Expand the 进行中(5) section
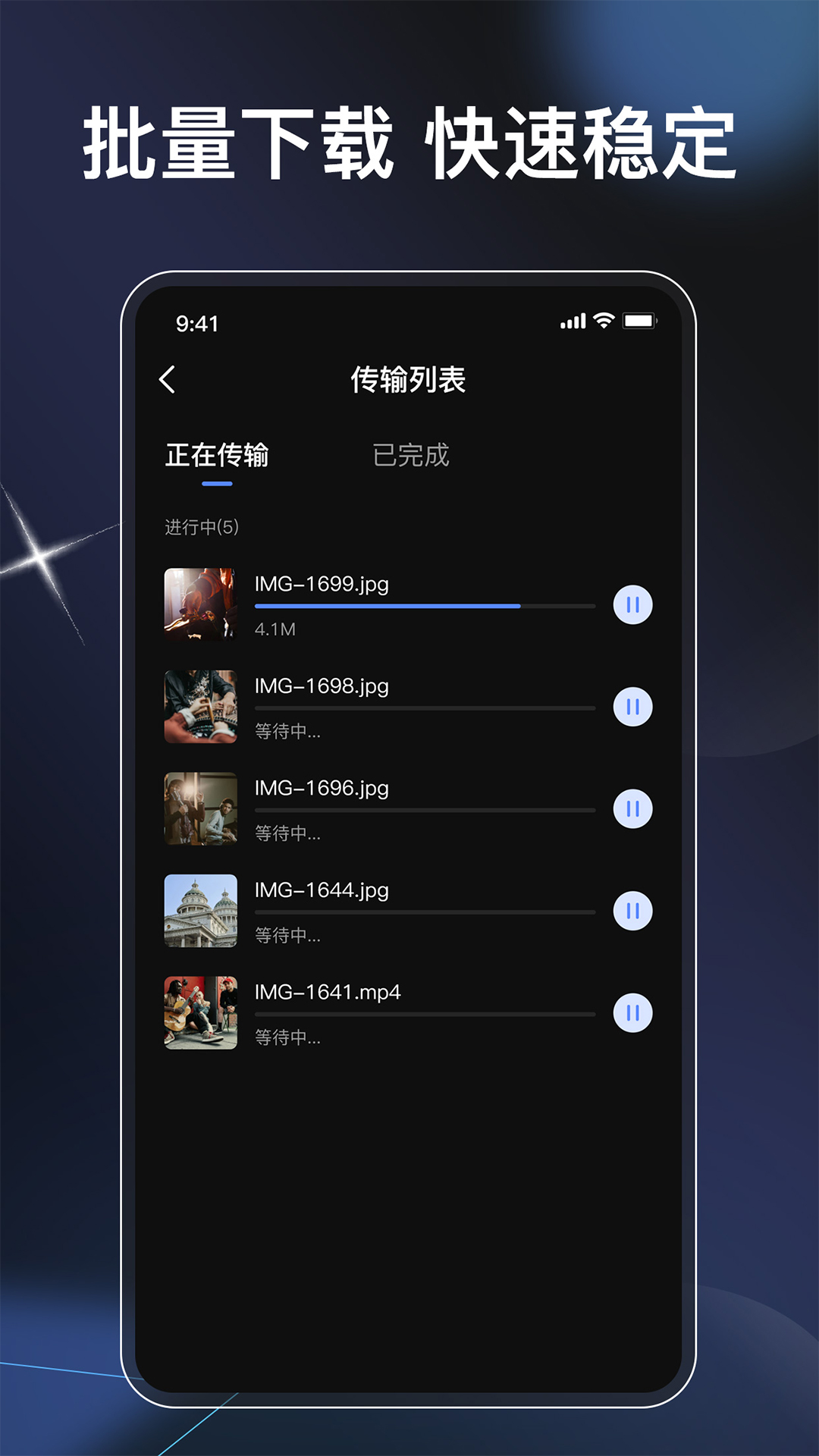819x1456 pixels. [199, 526]
